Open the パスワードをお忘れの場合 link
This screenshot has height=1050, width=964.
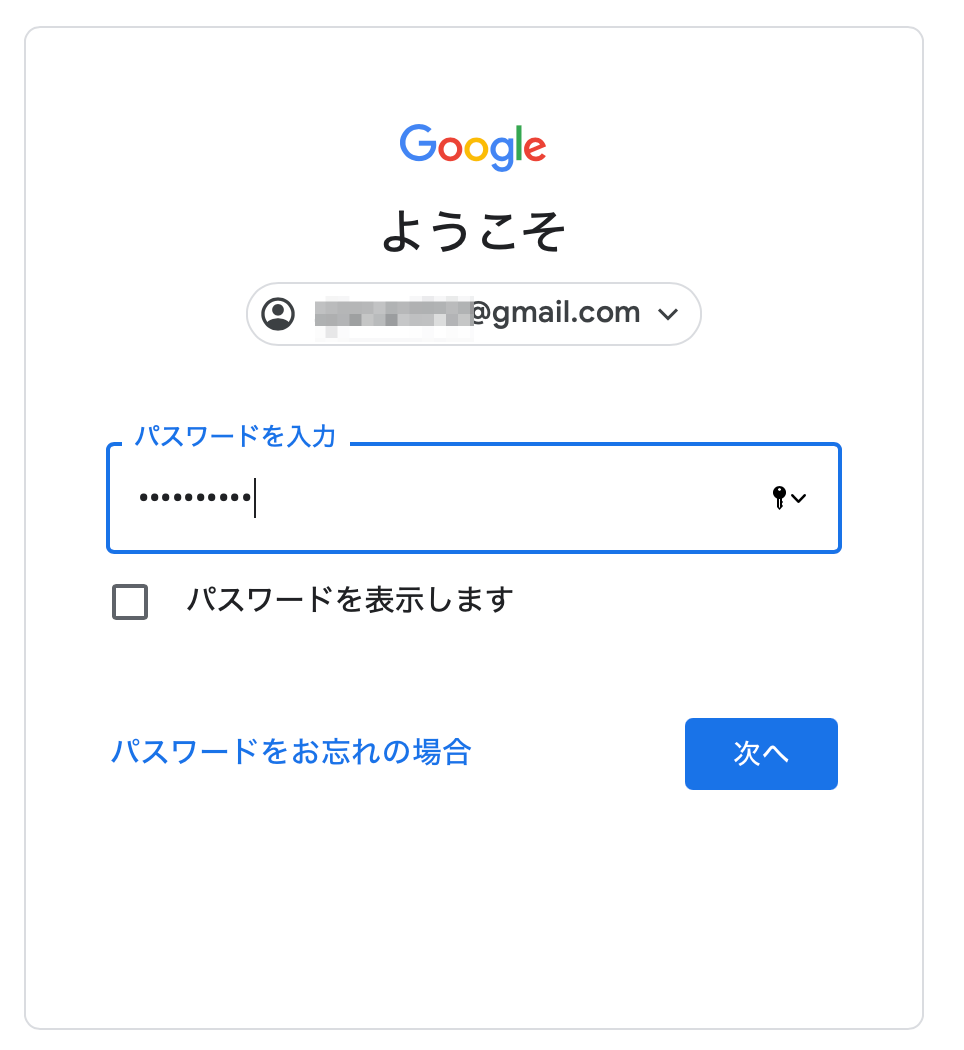coord(290,752)
